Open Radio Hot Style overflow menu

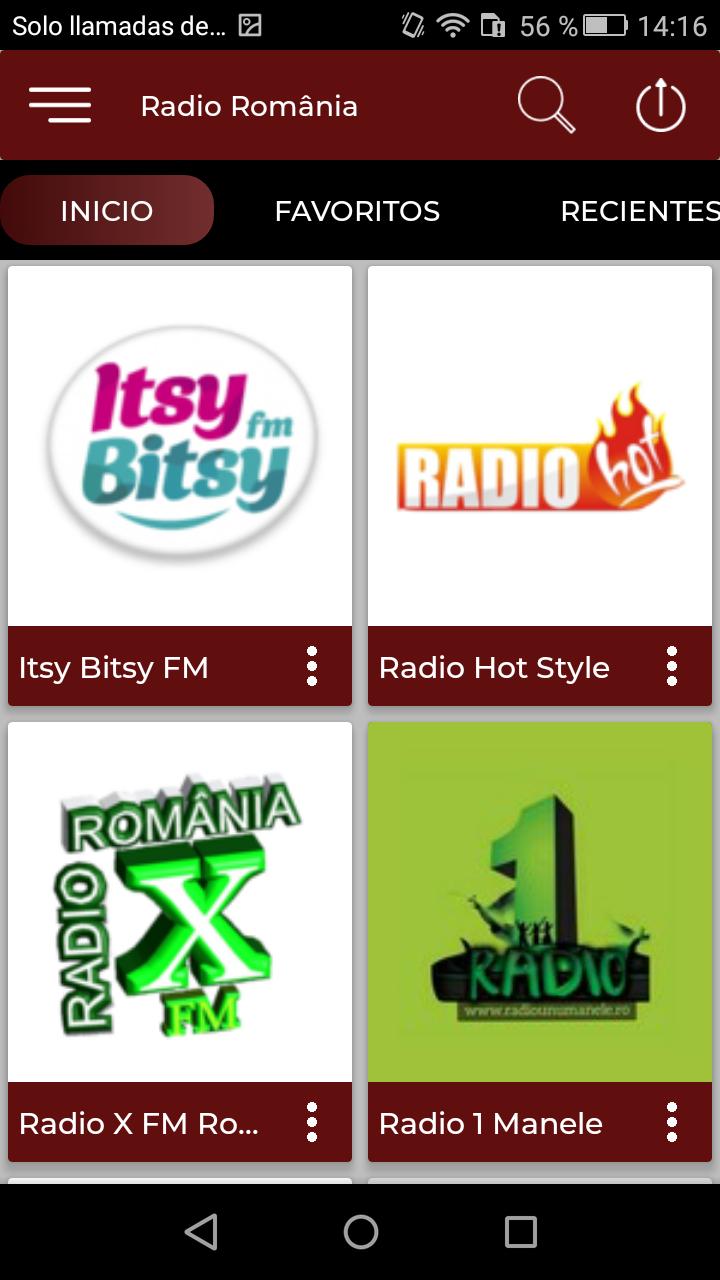tap(672, 666)
